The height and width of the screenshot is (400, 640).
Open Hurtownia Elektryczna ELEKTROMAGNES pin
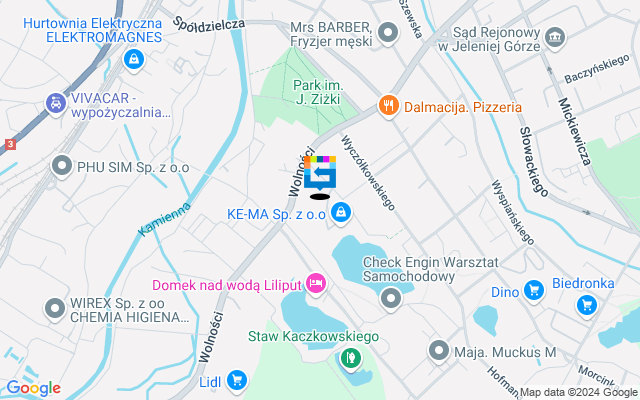131,60
